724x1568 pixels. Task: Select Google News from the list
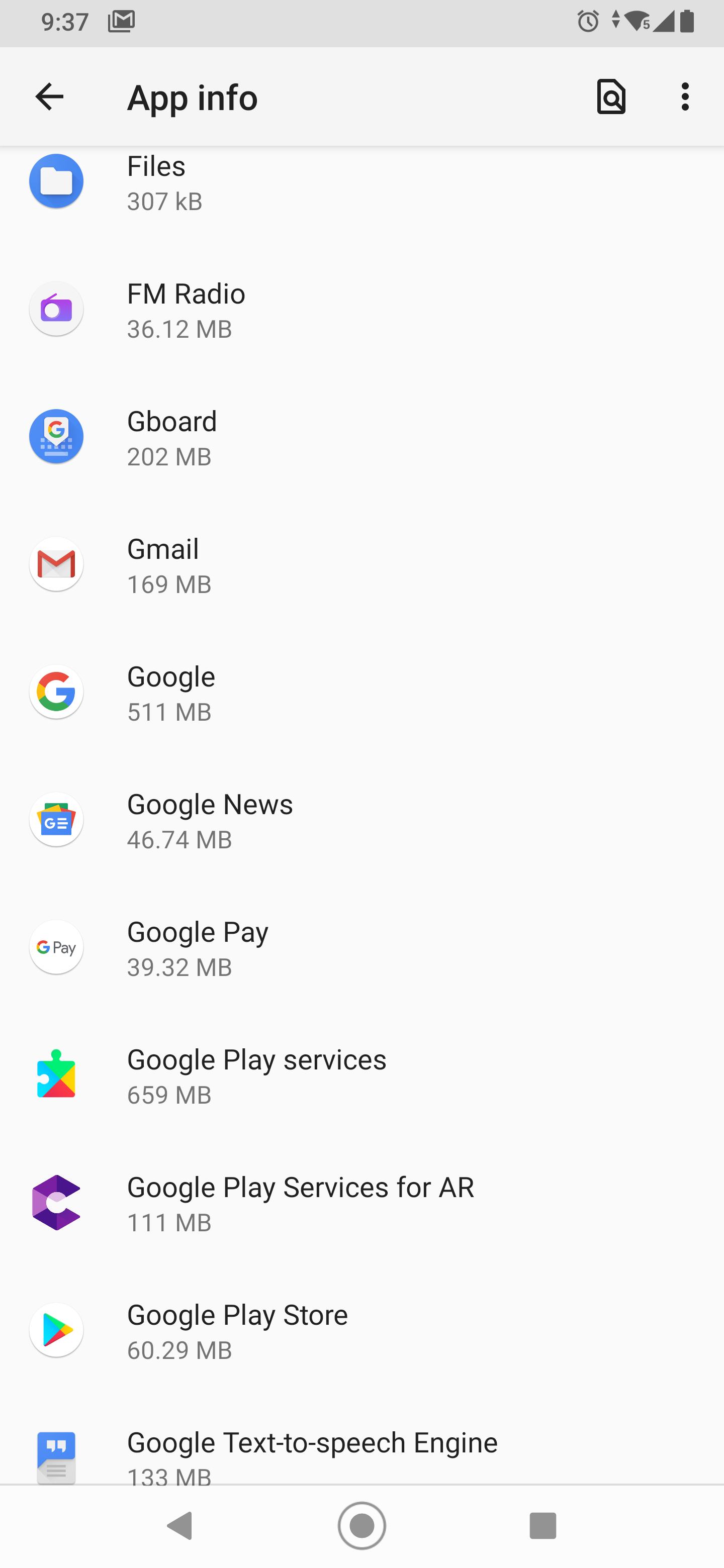tap(361, 820)
